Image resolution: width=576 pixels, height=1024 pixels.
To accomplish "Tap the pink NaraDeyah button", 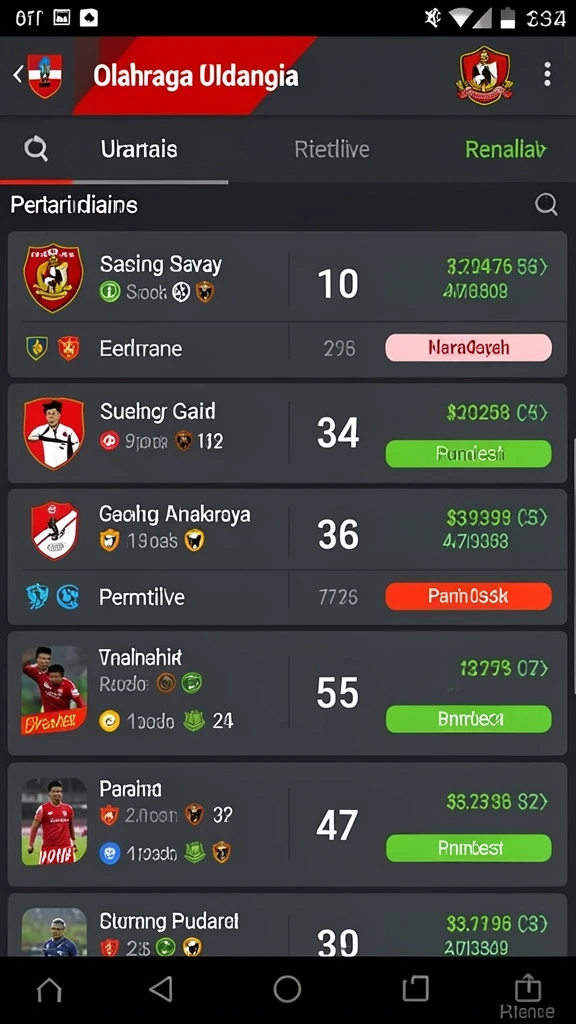I will pos(468,347).
